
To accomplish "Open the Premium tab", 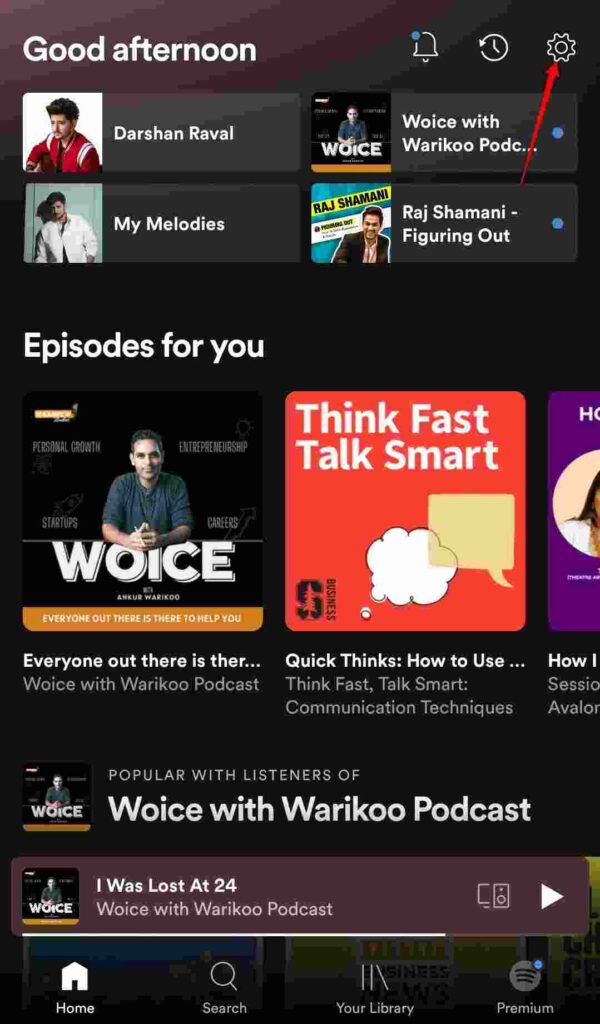I will [525, 989].
